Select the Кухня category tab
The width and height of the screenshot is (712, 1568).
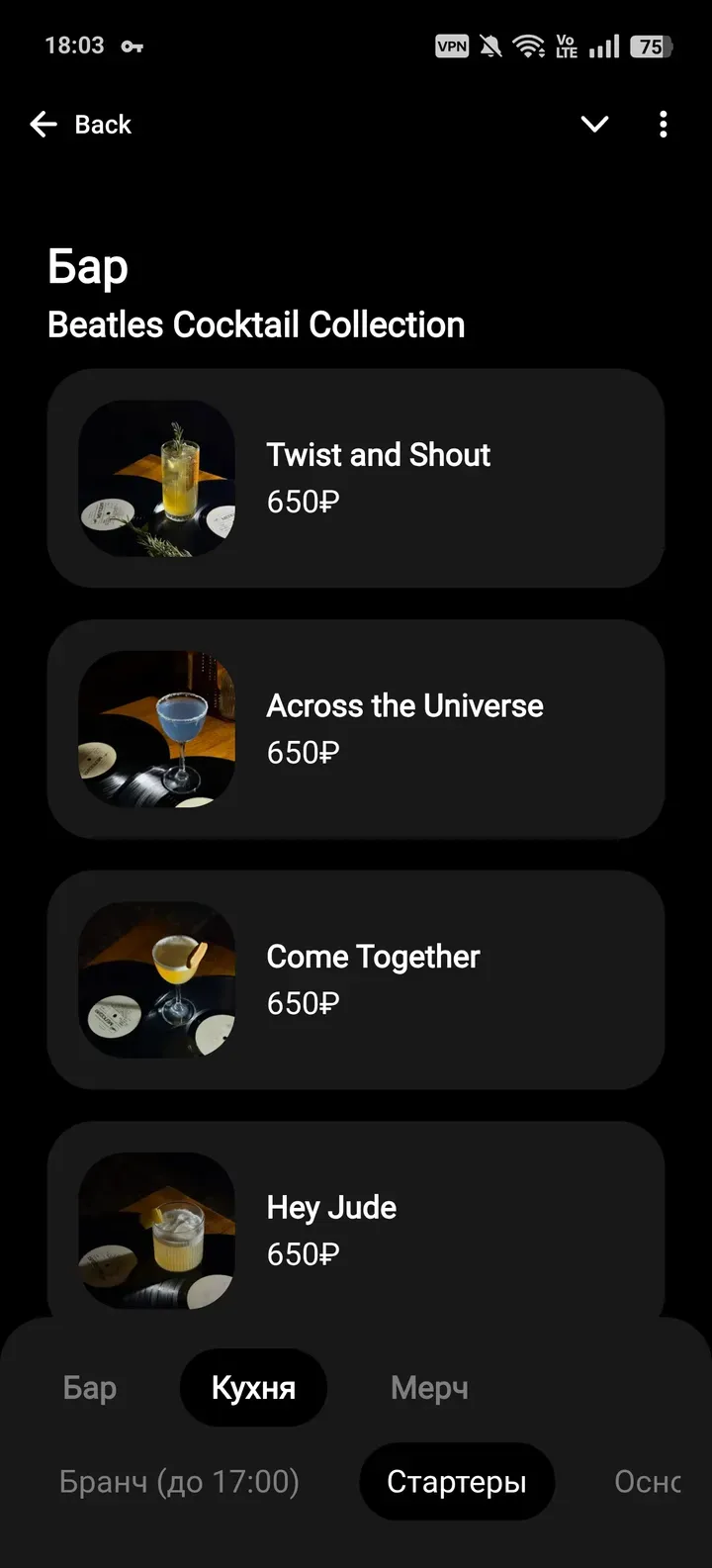click(253, 1388)
